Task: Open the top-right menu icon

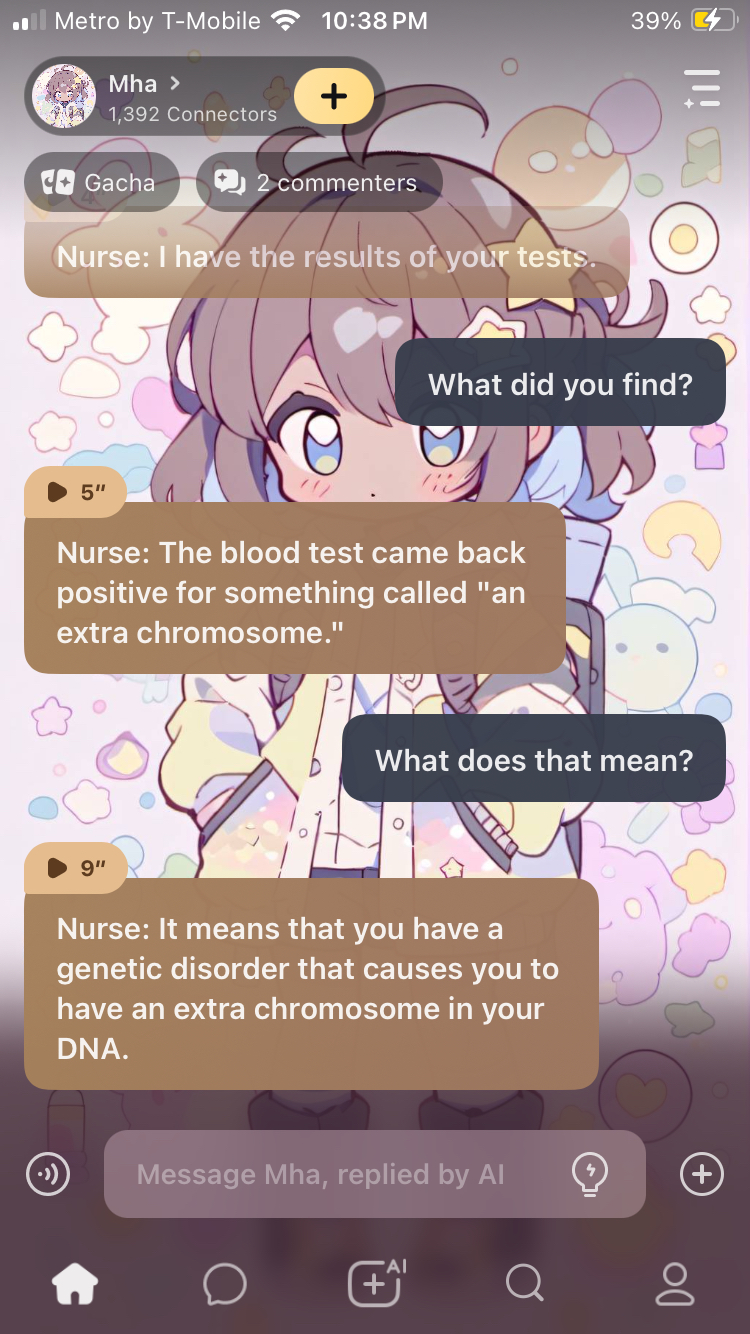Action: [702, 89]
